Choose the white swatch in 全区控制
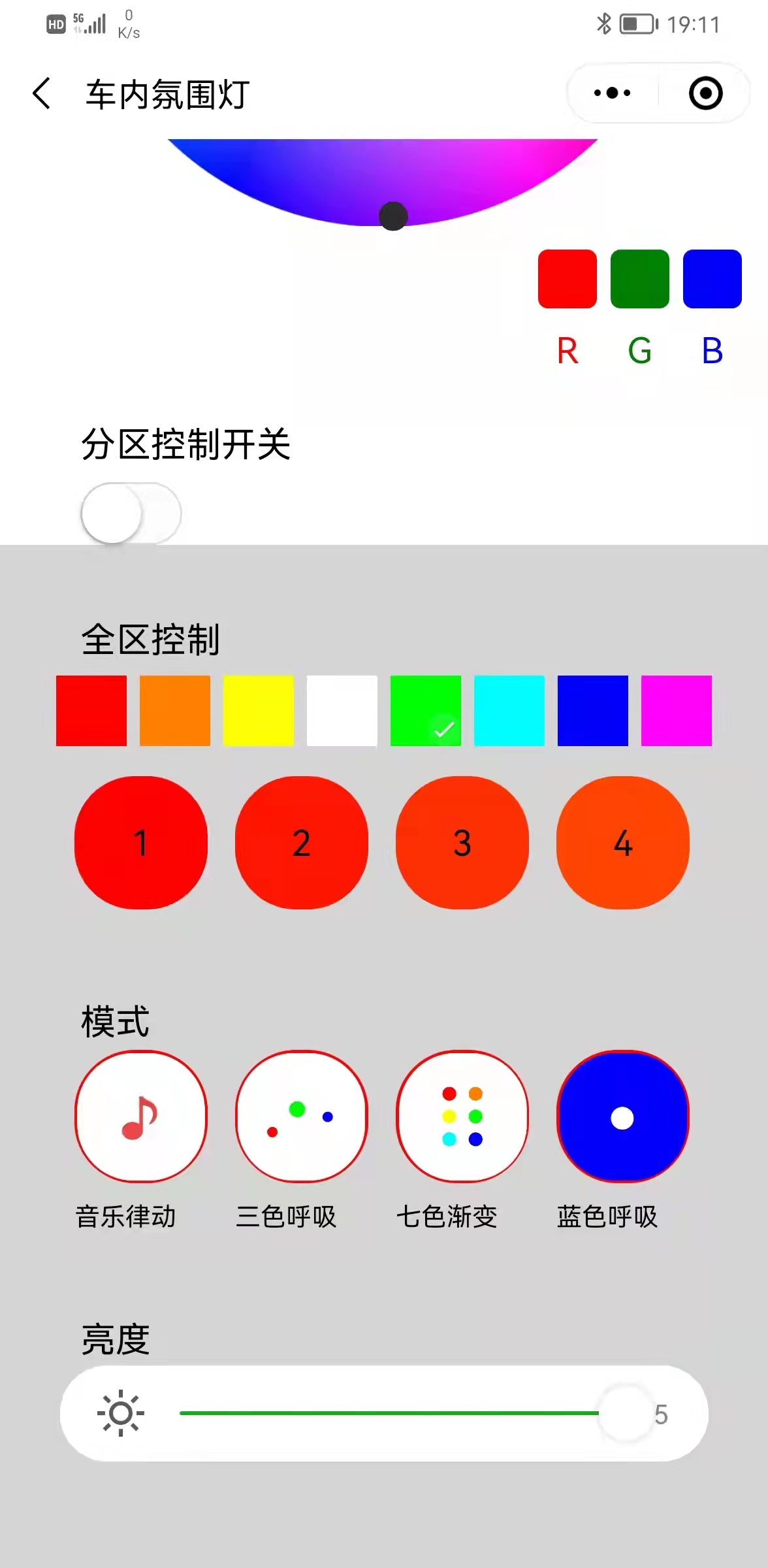The width and height of the screenshot is (768, 1568). click(342, 711)
